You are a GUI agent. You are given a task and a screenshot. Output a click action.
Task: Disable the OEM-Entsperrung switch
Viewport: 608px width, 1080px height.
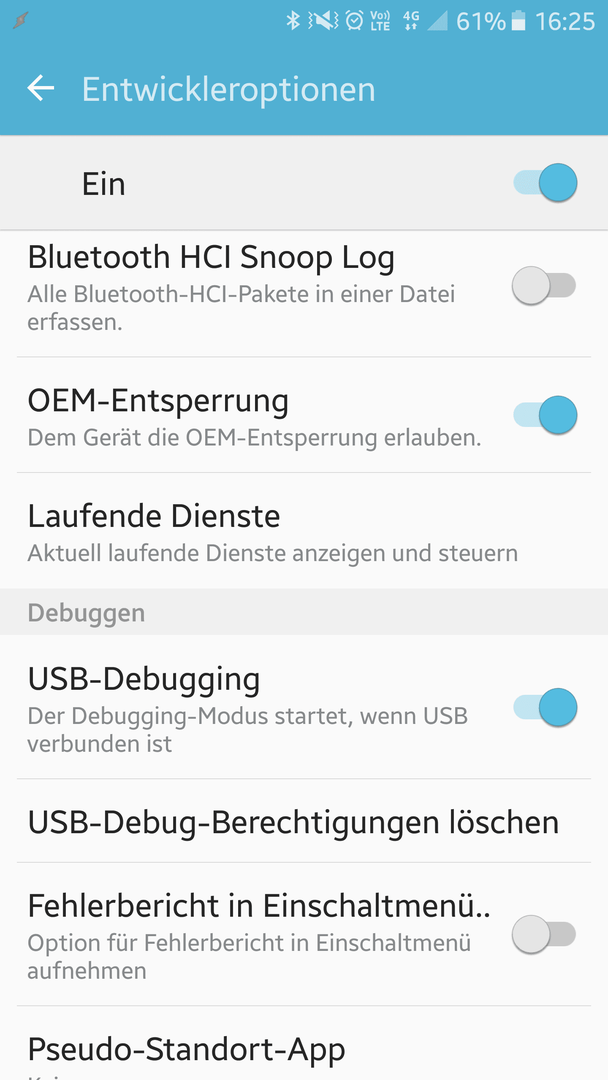pyautogui.click(x=545, y=415)
